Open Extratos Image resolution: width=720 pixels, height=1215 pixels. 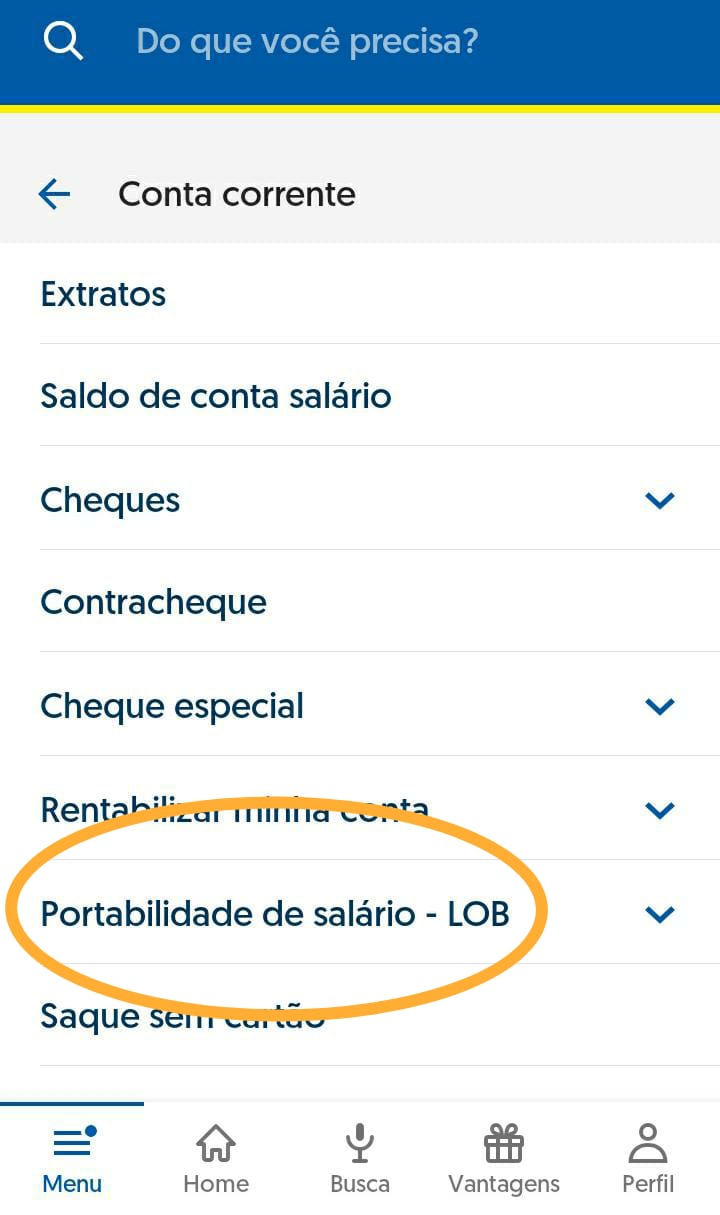click(360, 294)
